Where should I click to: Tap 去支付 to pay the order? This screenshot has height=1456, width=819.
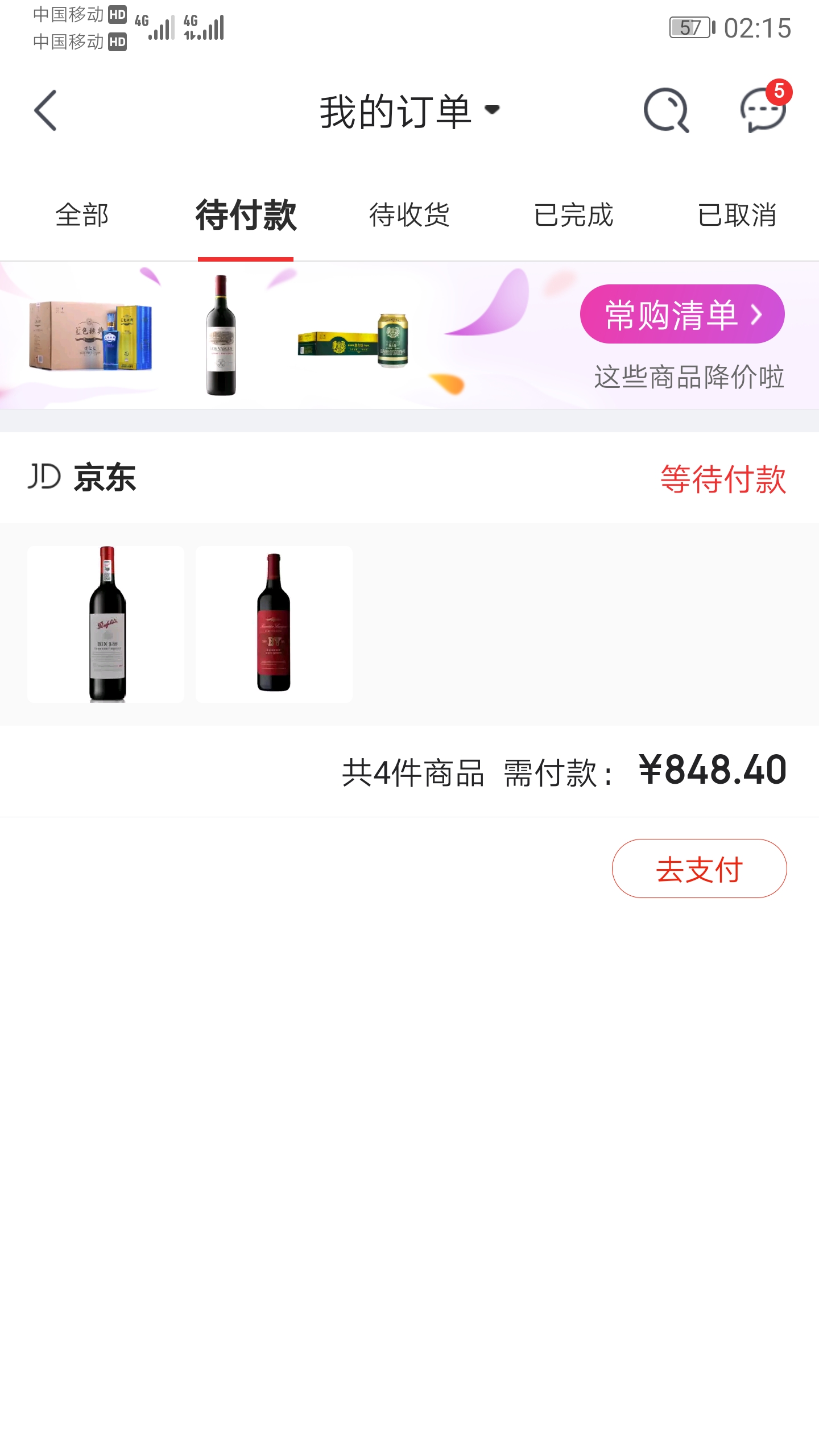699,868
